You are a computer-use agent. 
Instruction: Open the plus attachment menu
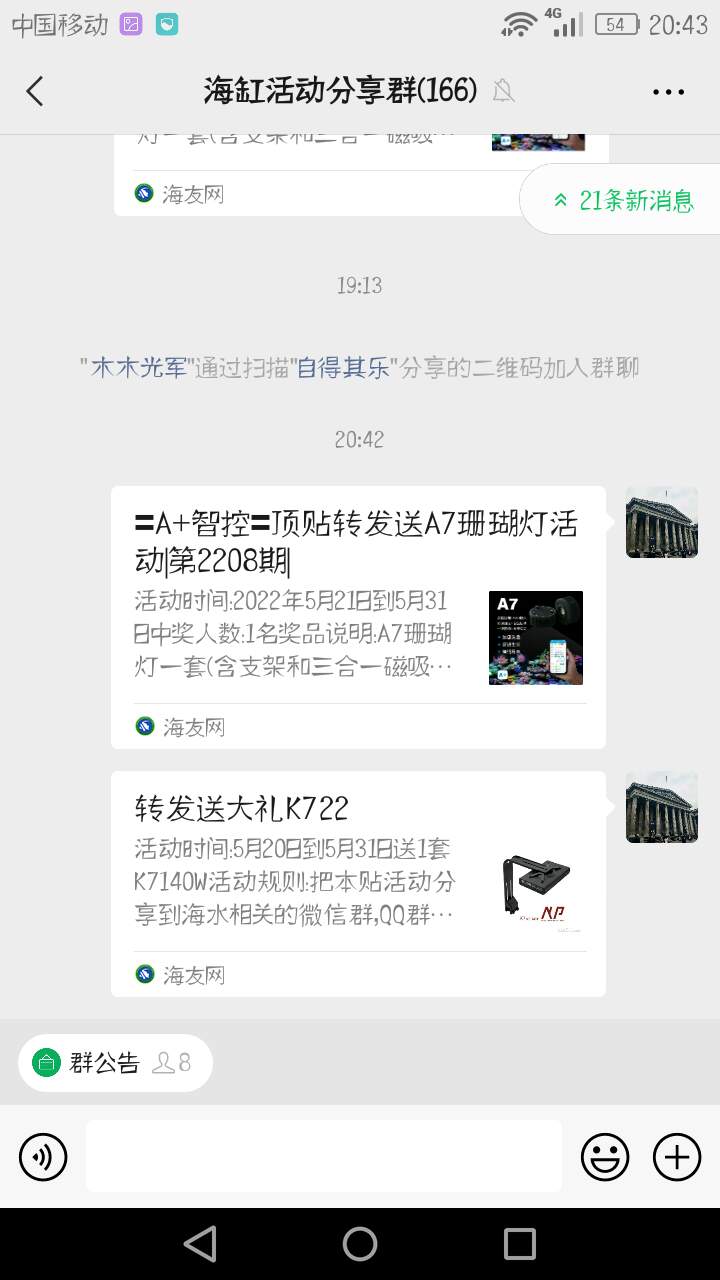click(677, 1158)
